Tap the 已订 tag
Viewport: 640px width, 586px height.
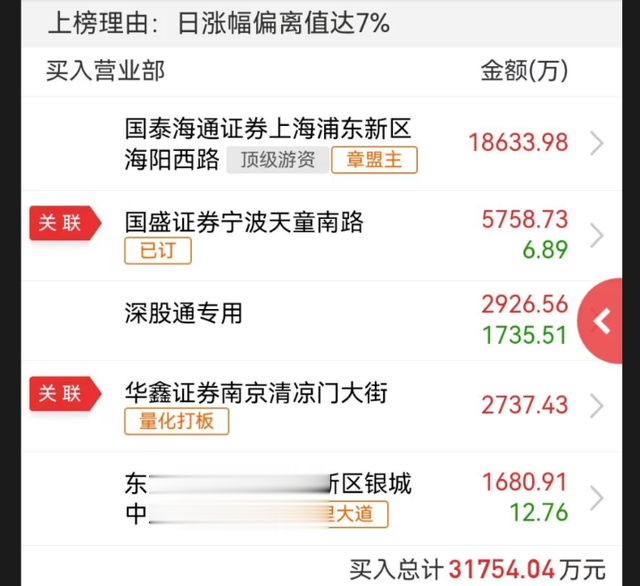[x=157, y=250]
